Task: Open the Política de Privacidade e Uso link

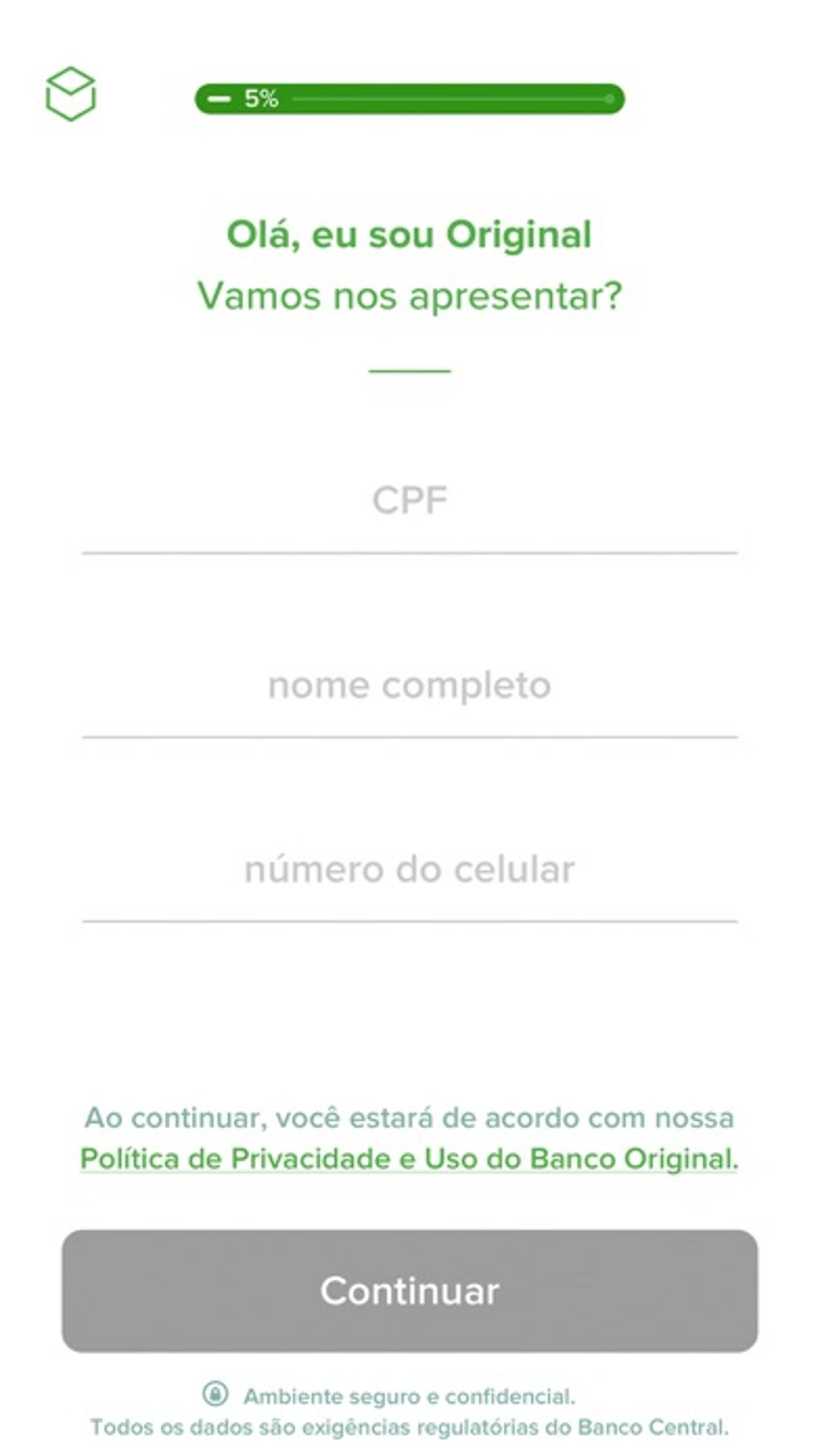Action: [x=409, y=1159]
